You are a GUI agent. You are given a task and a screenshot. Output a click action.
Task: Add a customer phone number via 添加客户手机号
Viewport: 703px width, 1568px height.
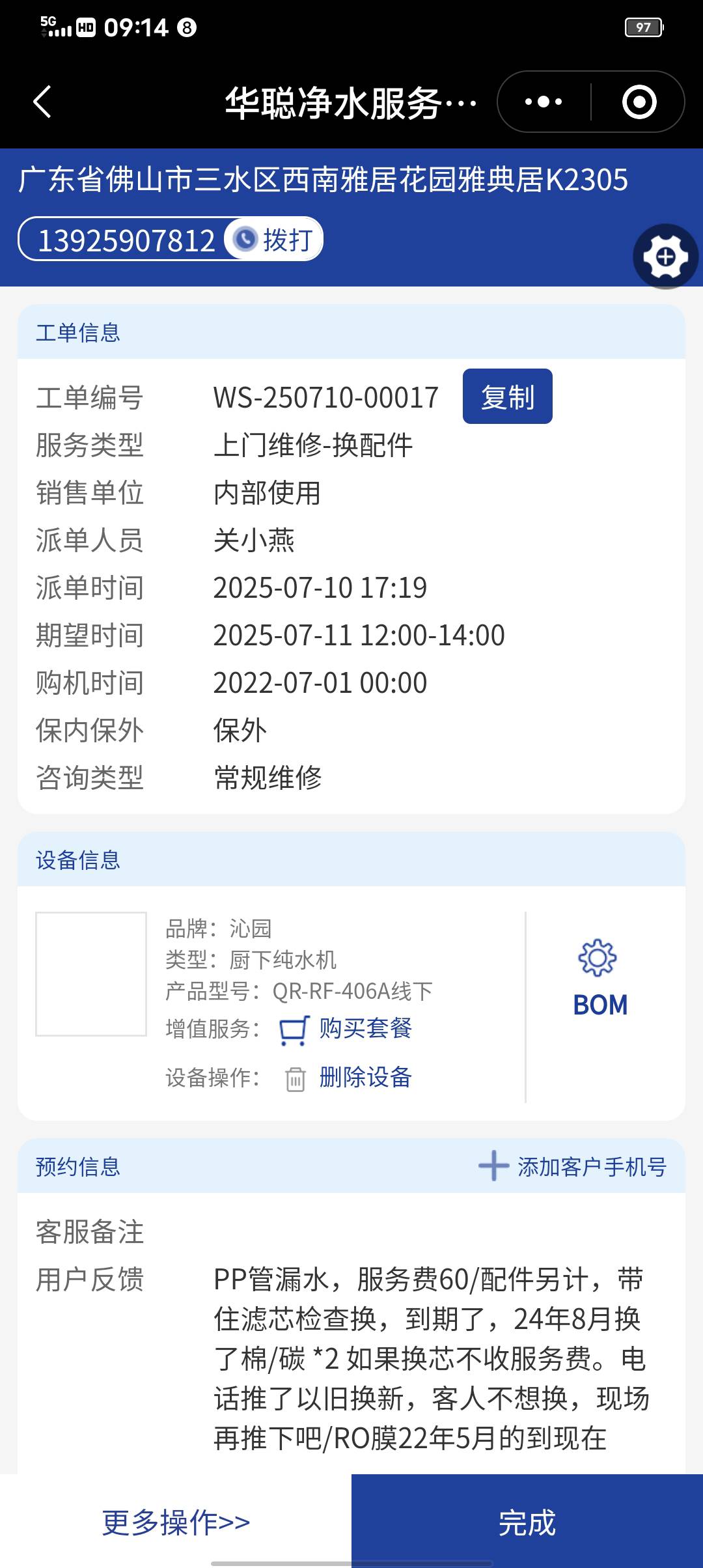[x=573, y=1166]
